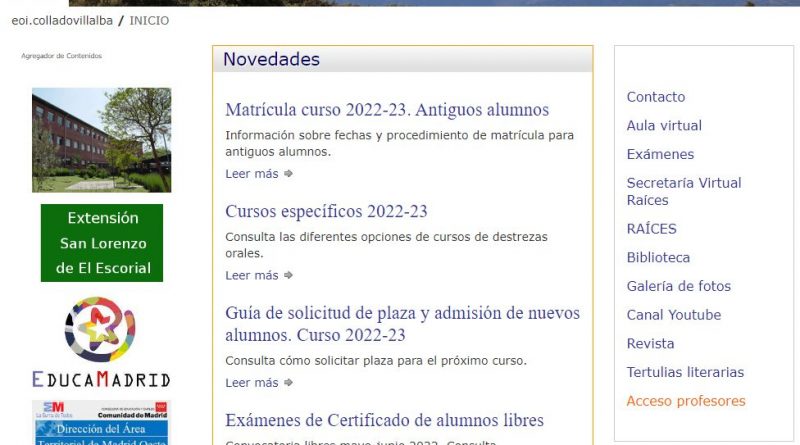Image resolution: width=800 pixels, height=445 pixels.
Task: Go to Tertulias literarias
Action: click(x=685, y=372)
